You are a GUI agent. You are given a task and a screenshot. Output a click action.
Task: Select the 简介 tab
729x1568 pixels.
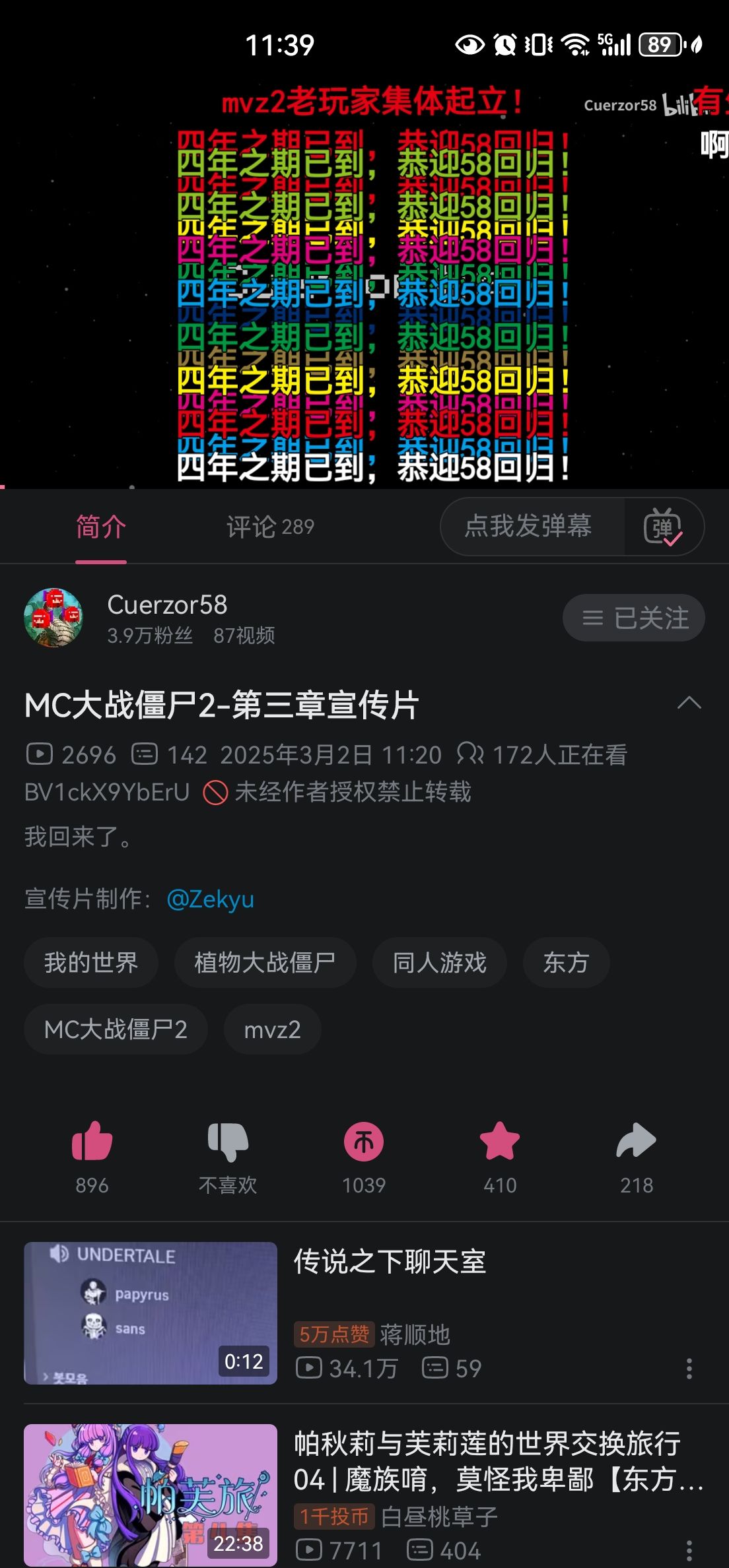(100, 527)
